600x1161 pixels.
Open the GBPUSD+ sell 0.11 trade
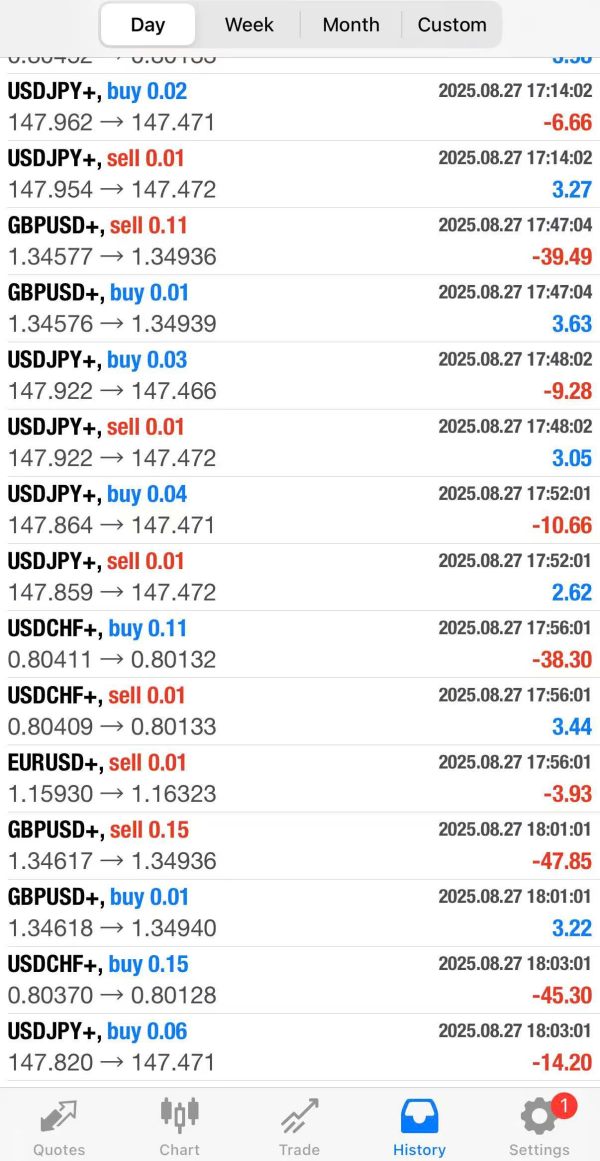300,241
